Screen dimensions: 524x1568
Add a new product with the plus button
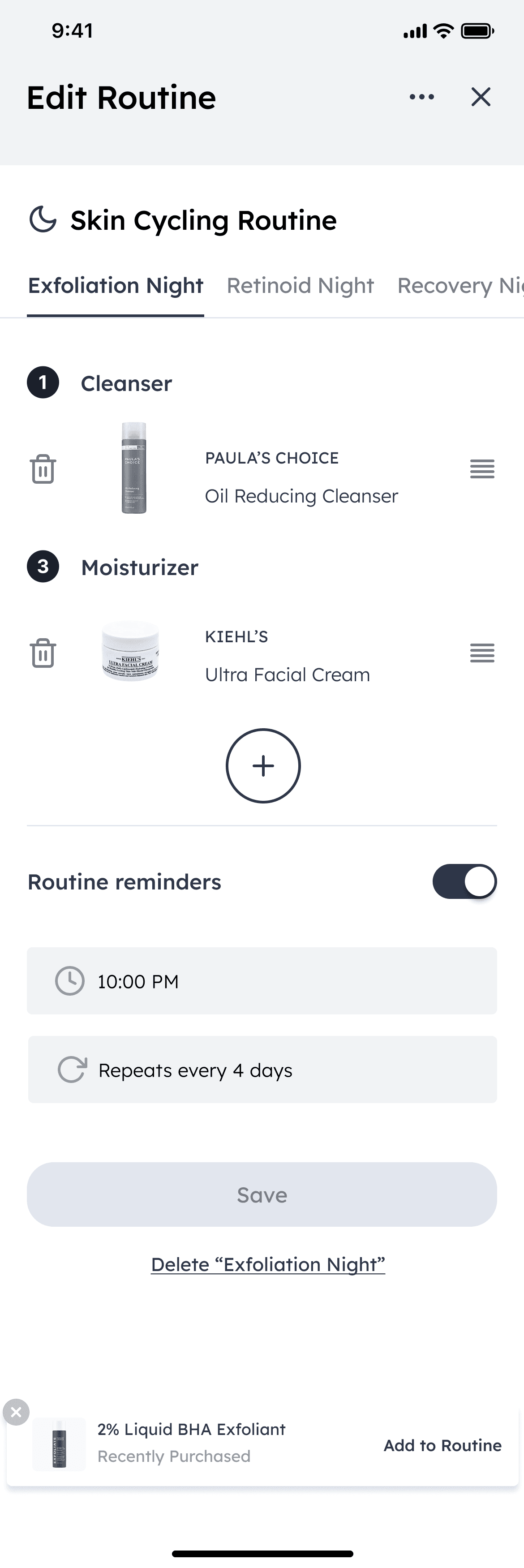[263, 766]
